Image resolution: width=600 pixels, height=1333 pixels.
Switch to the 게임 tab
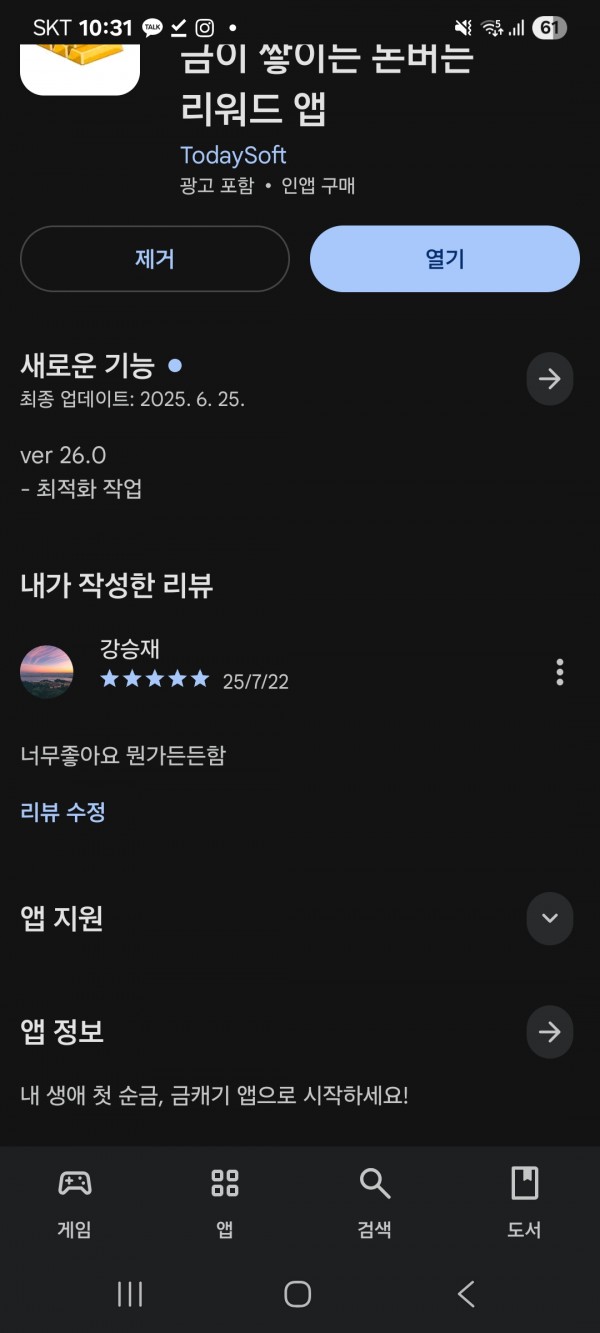coord(75,1203)
